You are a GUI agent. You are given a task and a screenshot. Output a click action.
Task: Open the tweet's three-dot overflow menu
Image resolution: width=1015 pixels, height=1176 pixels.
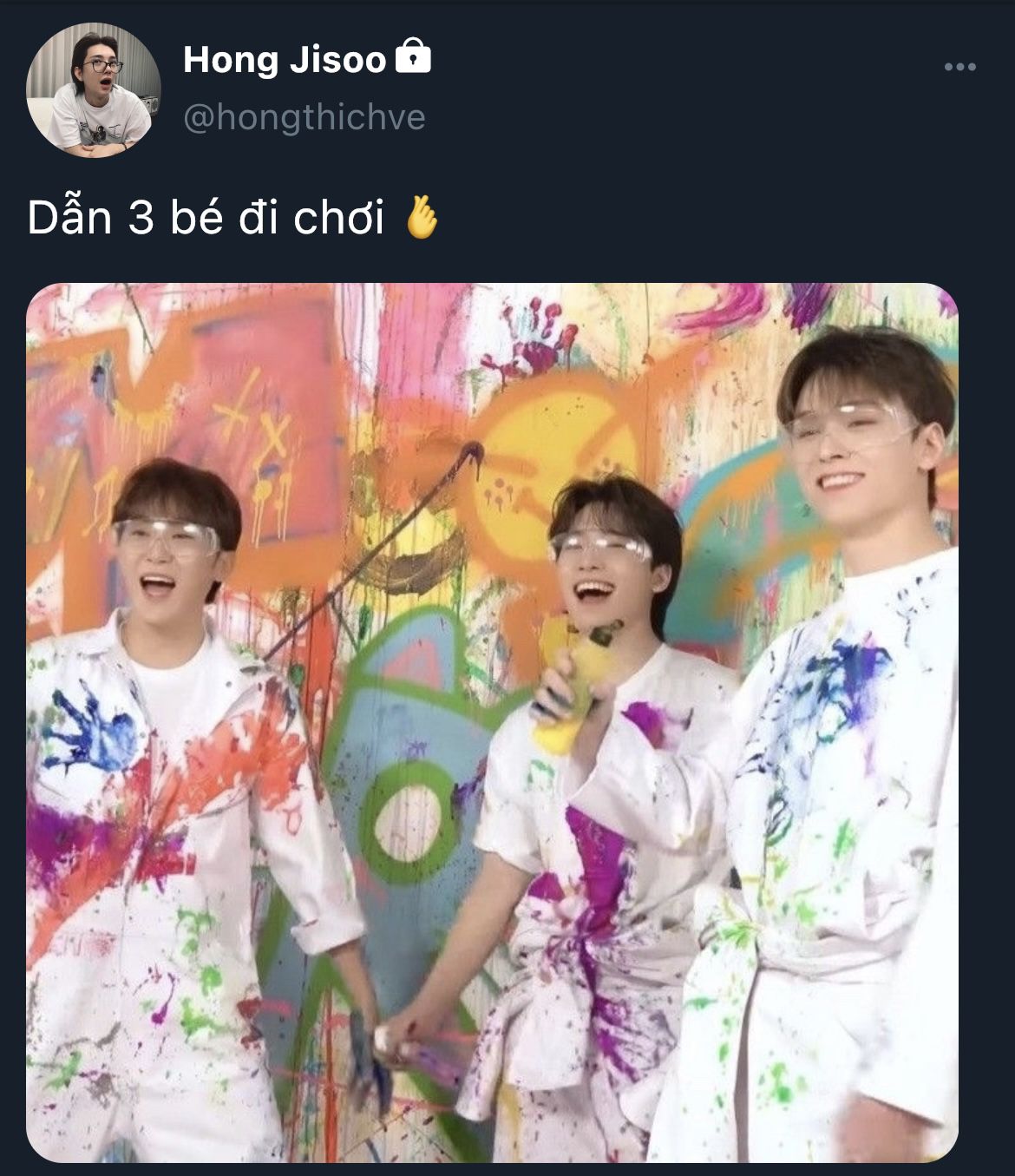[959, 67]
